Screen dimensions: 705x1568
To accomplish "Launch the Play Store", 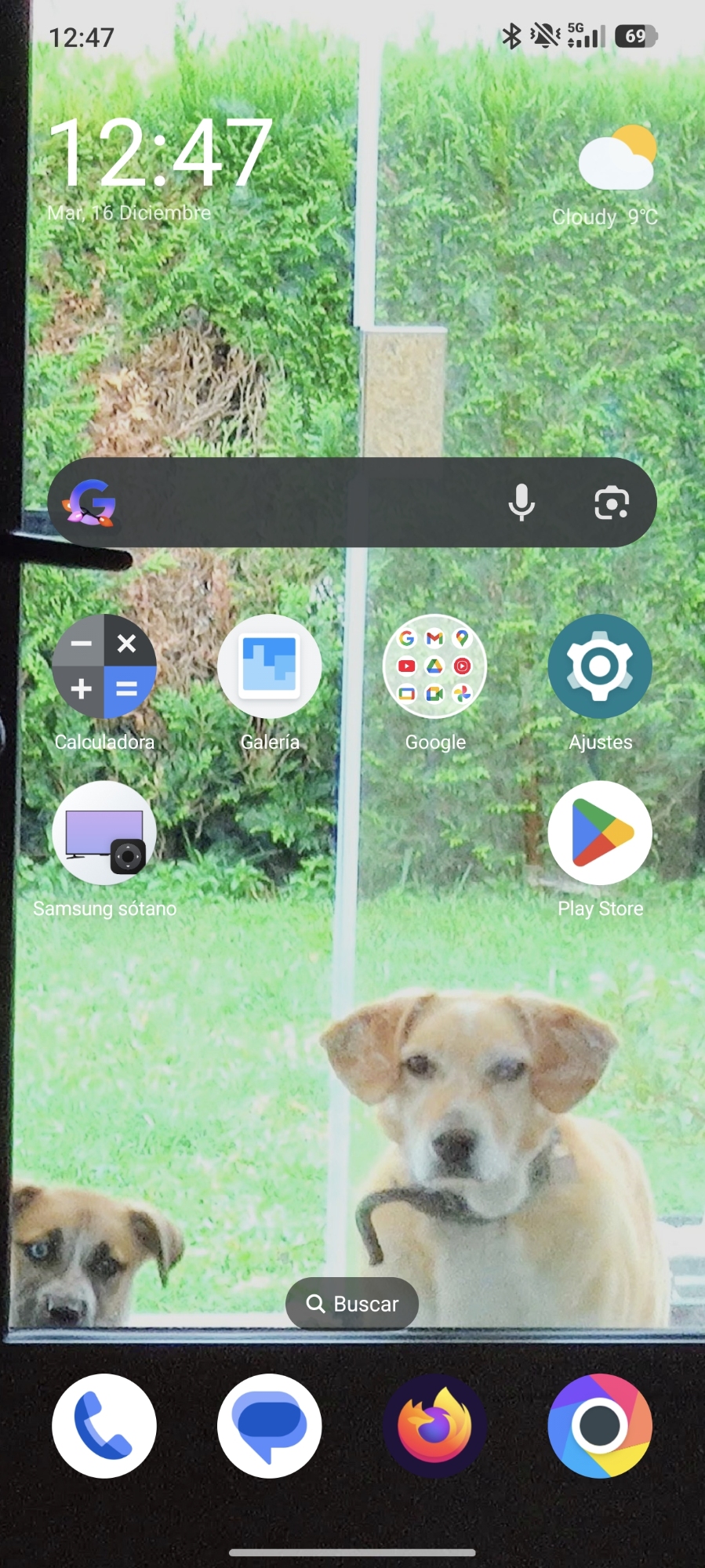I will (x=600, y=833).
